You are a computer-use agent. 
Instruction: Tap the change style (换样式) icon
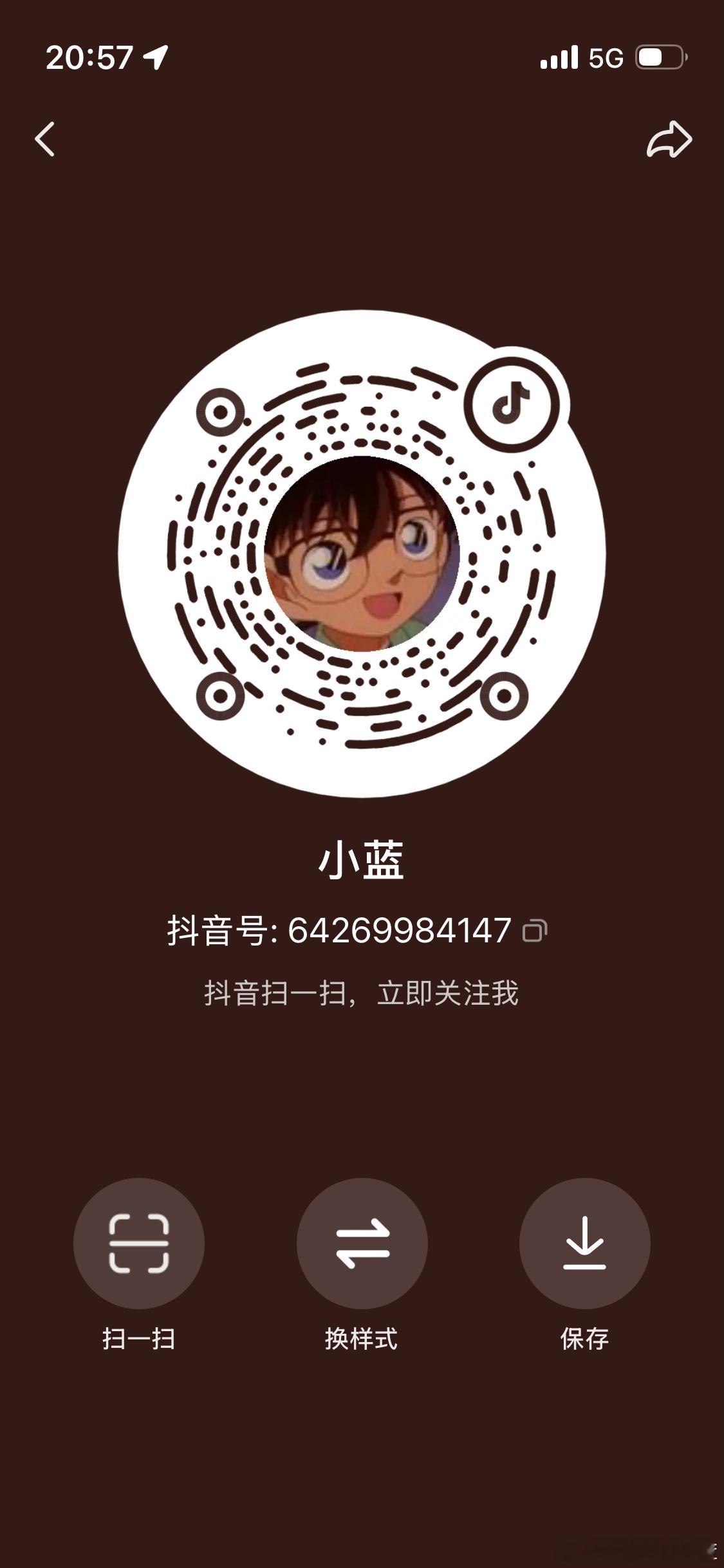point(362,1244)
